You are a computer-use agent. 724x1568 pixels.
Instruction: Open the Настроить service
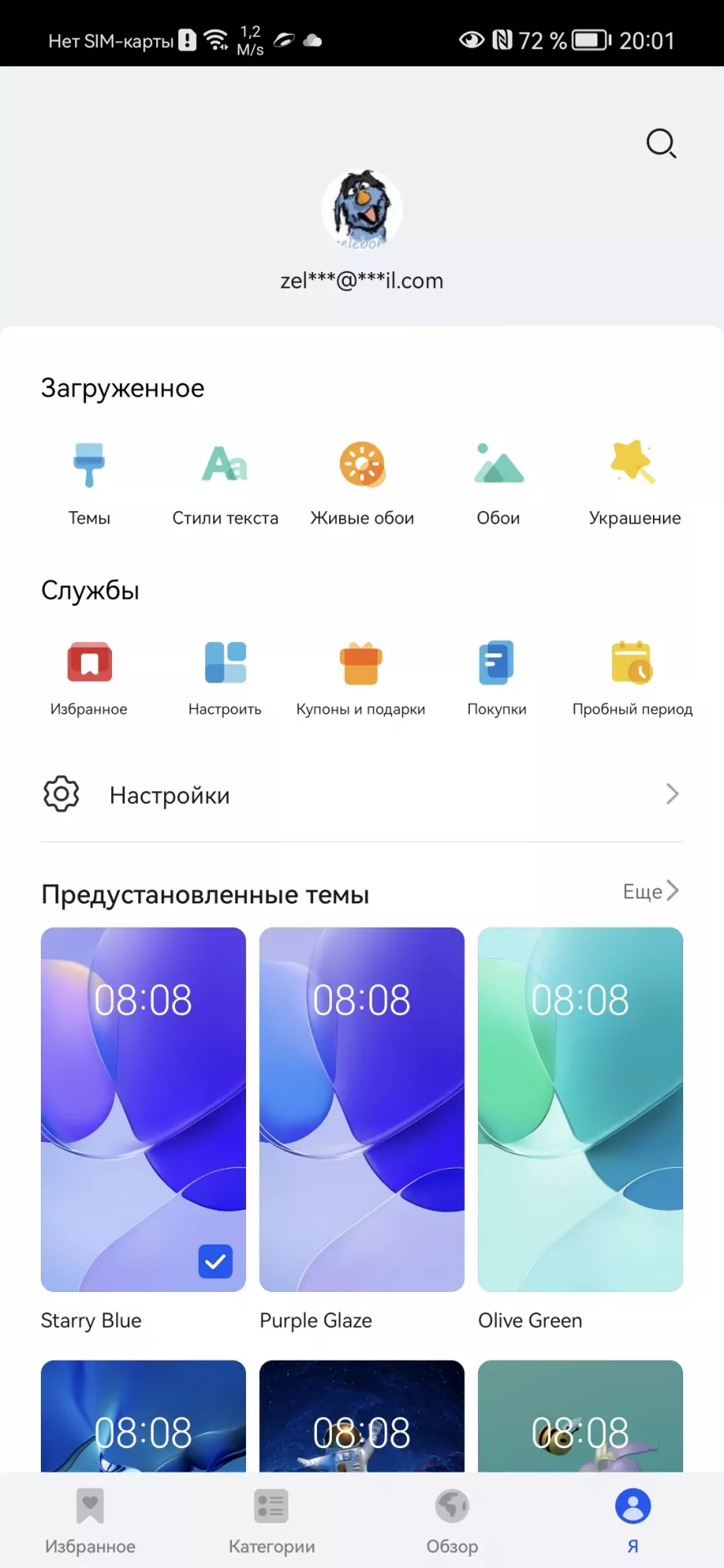click(x=226, y=678)
